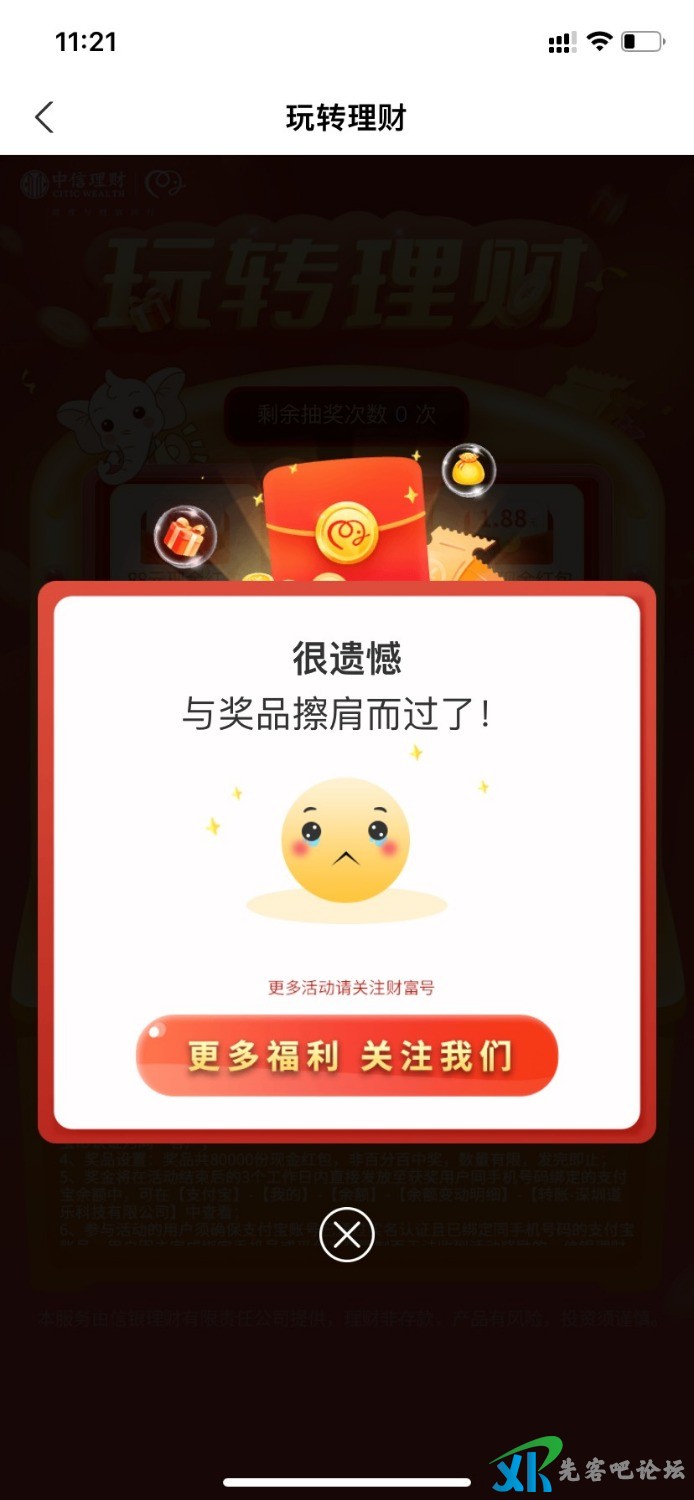Image resolution: width=694 pixels, height=1500 pixels.
Task: Tap the 更多福利 关注我们 button
Action: coord(347,1056)
